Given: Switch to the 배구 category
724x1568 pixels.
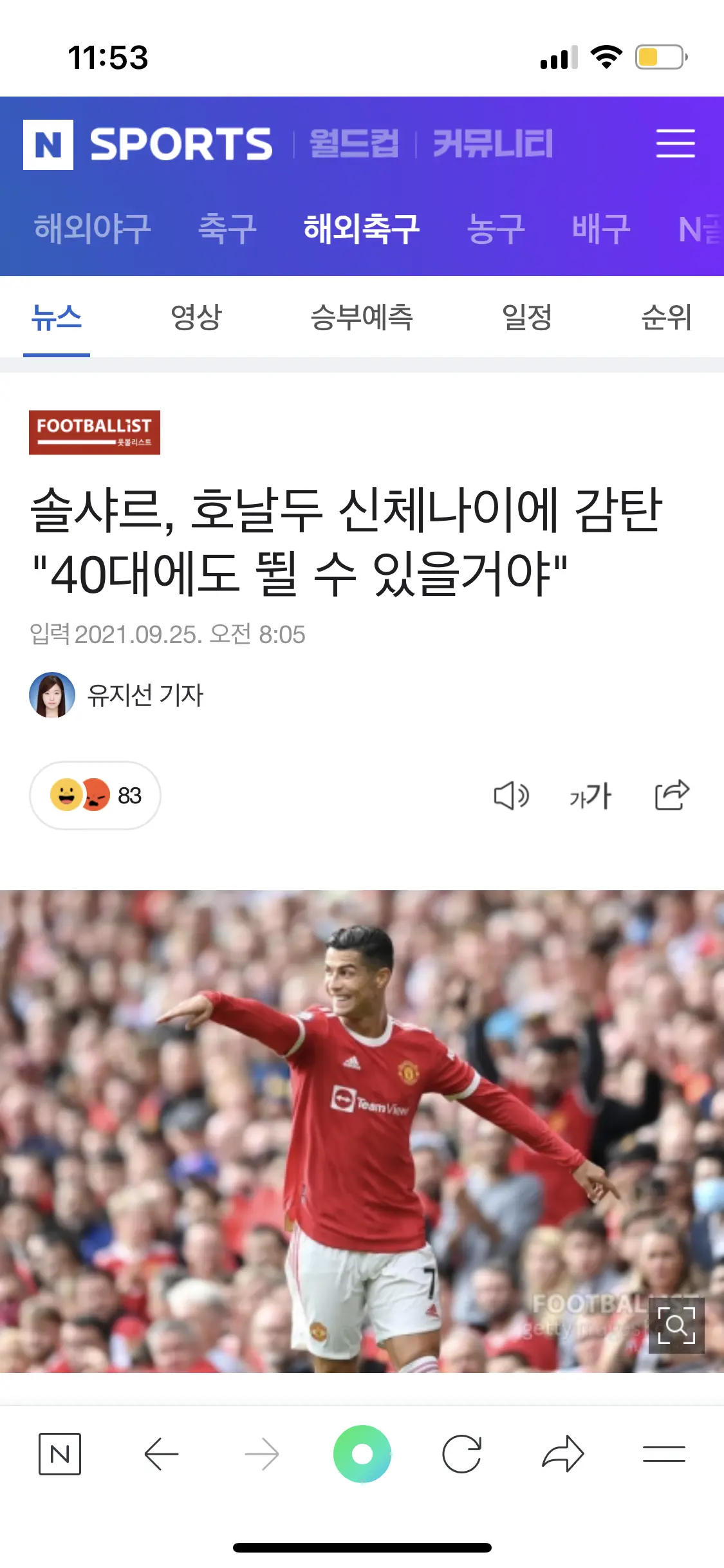Looking at the screenshot, I should pos(601,229).
